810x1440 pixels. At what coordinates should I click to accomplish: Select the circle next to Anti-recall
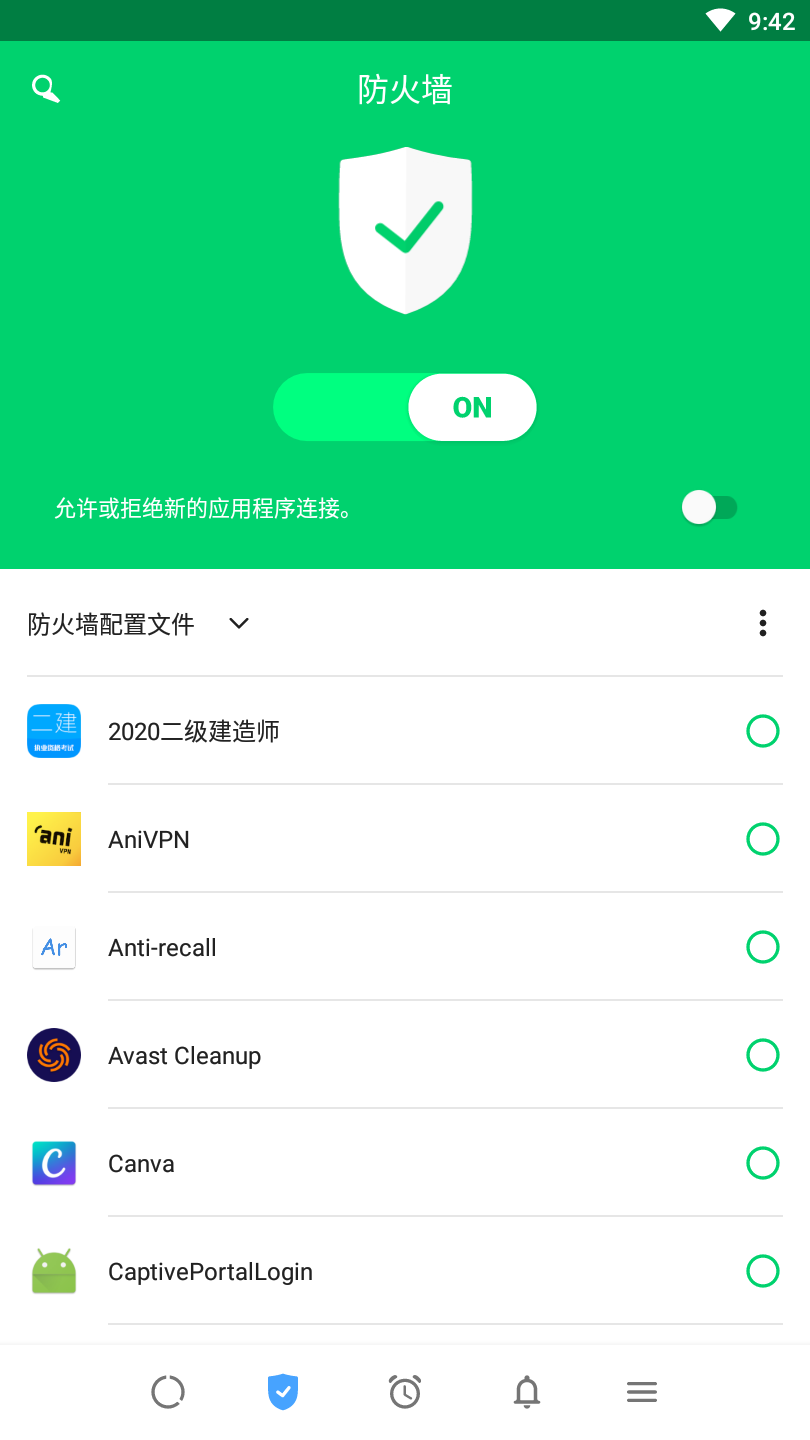point(763,947)
